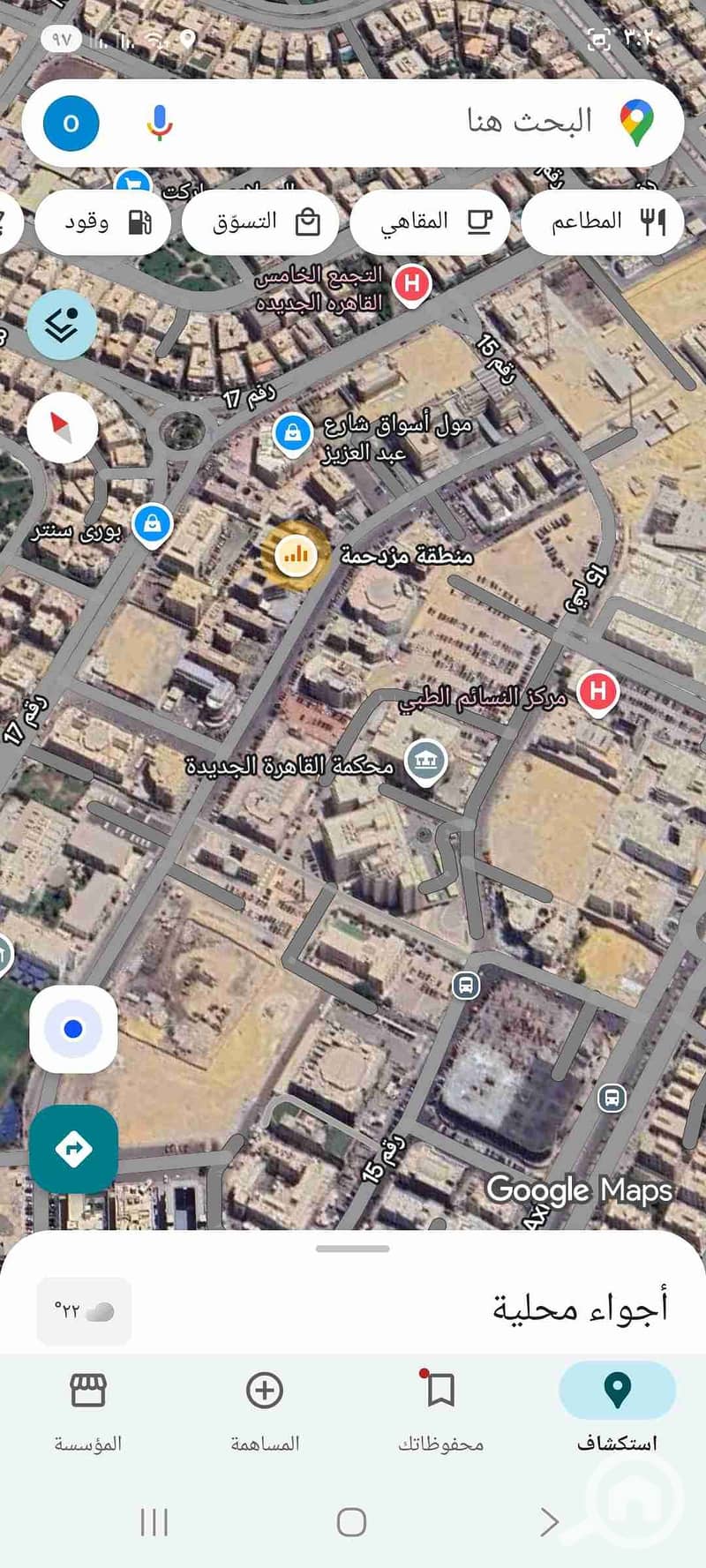Center the map on my location

tap(73, 1029)
